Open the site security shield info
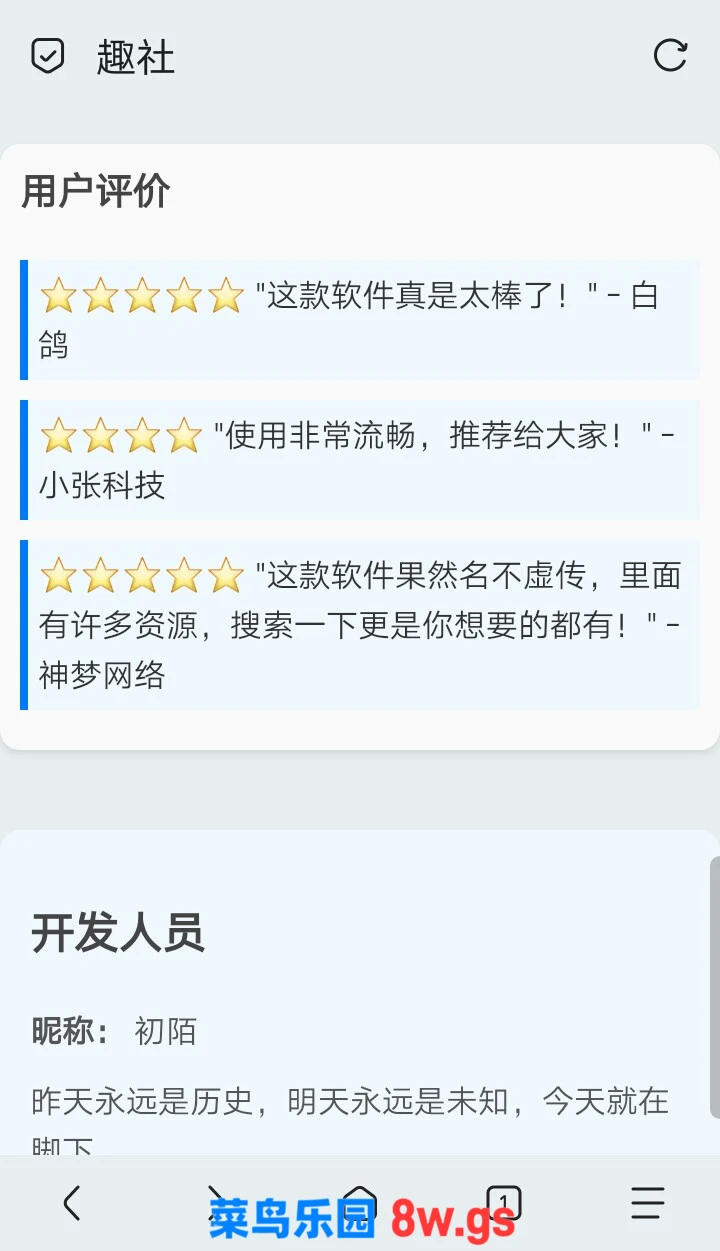Image resolution: width=720 pixels, height=1251 pixels. tap(47, 56)
